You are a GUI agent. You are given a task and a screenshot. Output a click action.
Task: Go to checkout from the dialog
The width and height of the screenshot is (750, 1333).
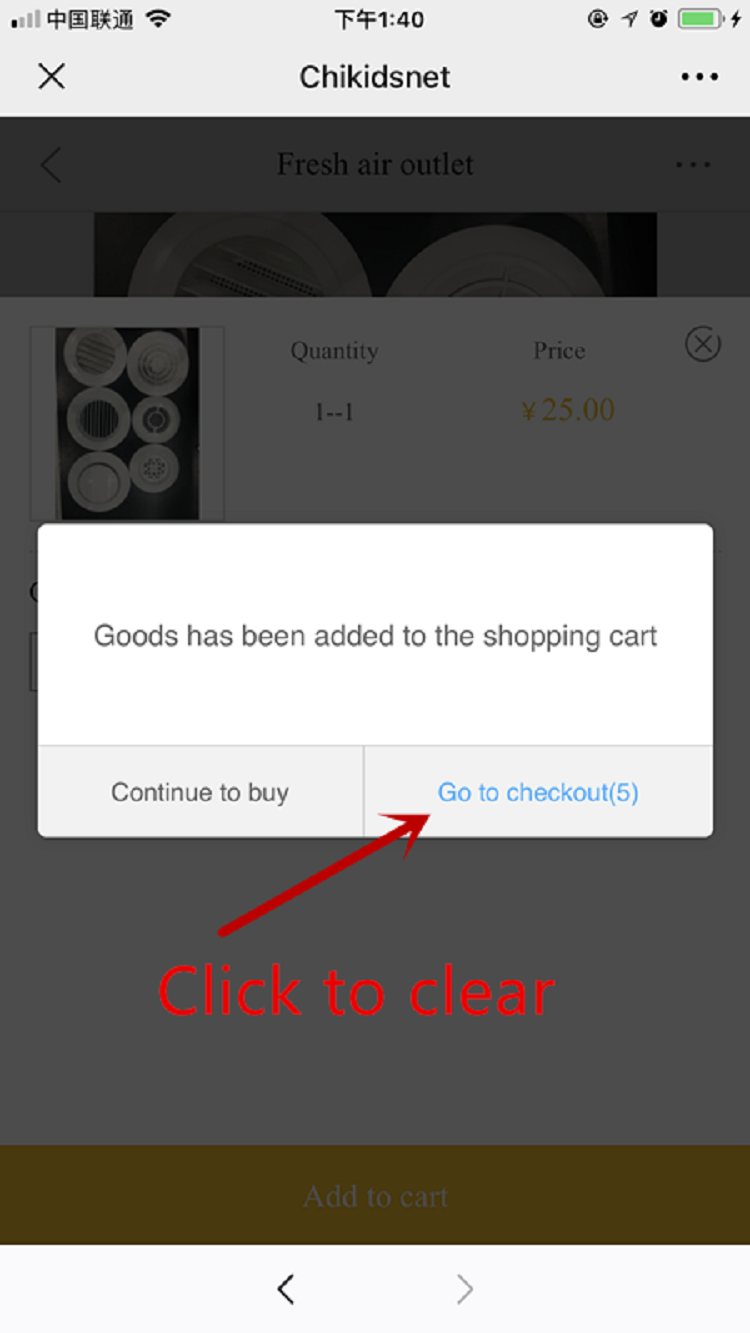pyautogui.click(x=538, y=792)
